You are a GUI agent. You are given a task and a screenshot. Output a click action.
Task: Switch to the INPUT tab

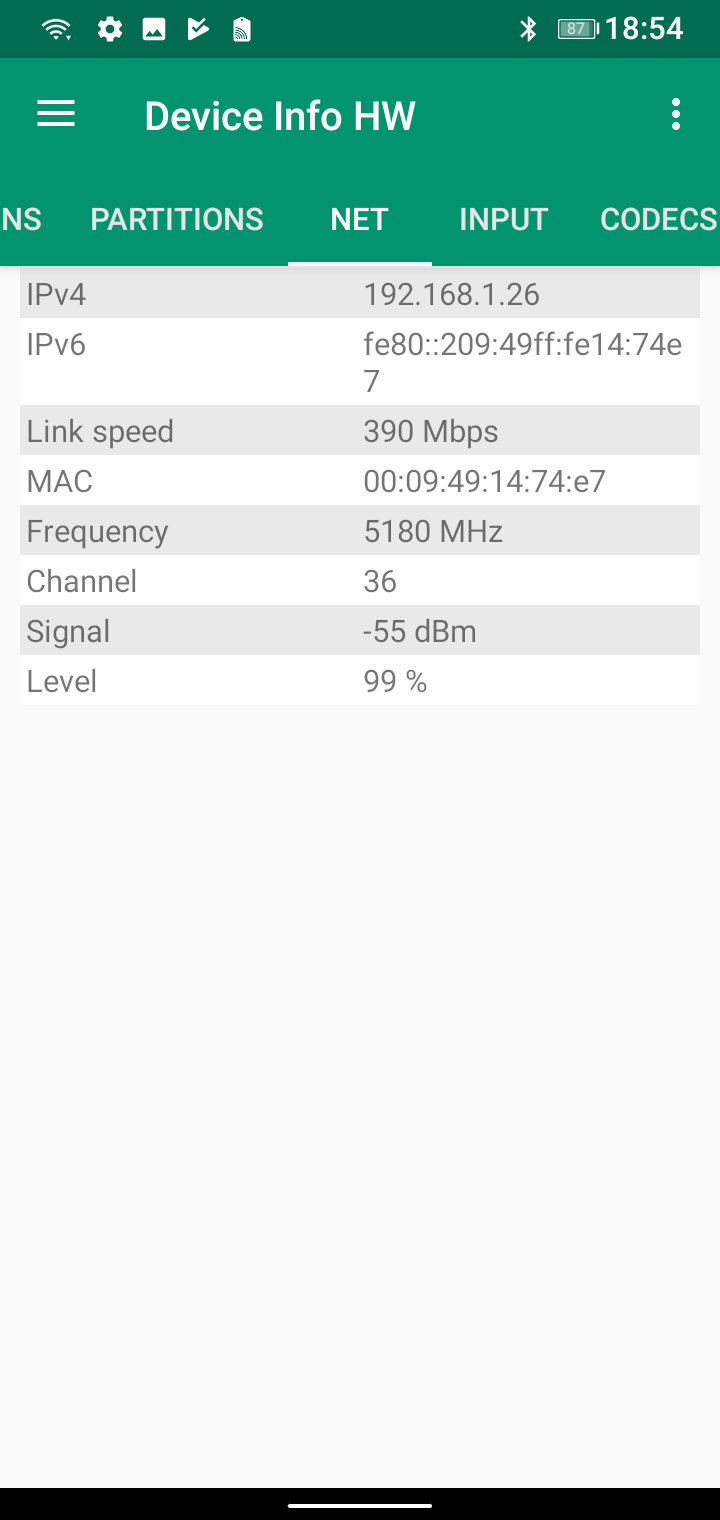(x=503, y=220)
